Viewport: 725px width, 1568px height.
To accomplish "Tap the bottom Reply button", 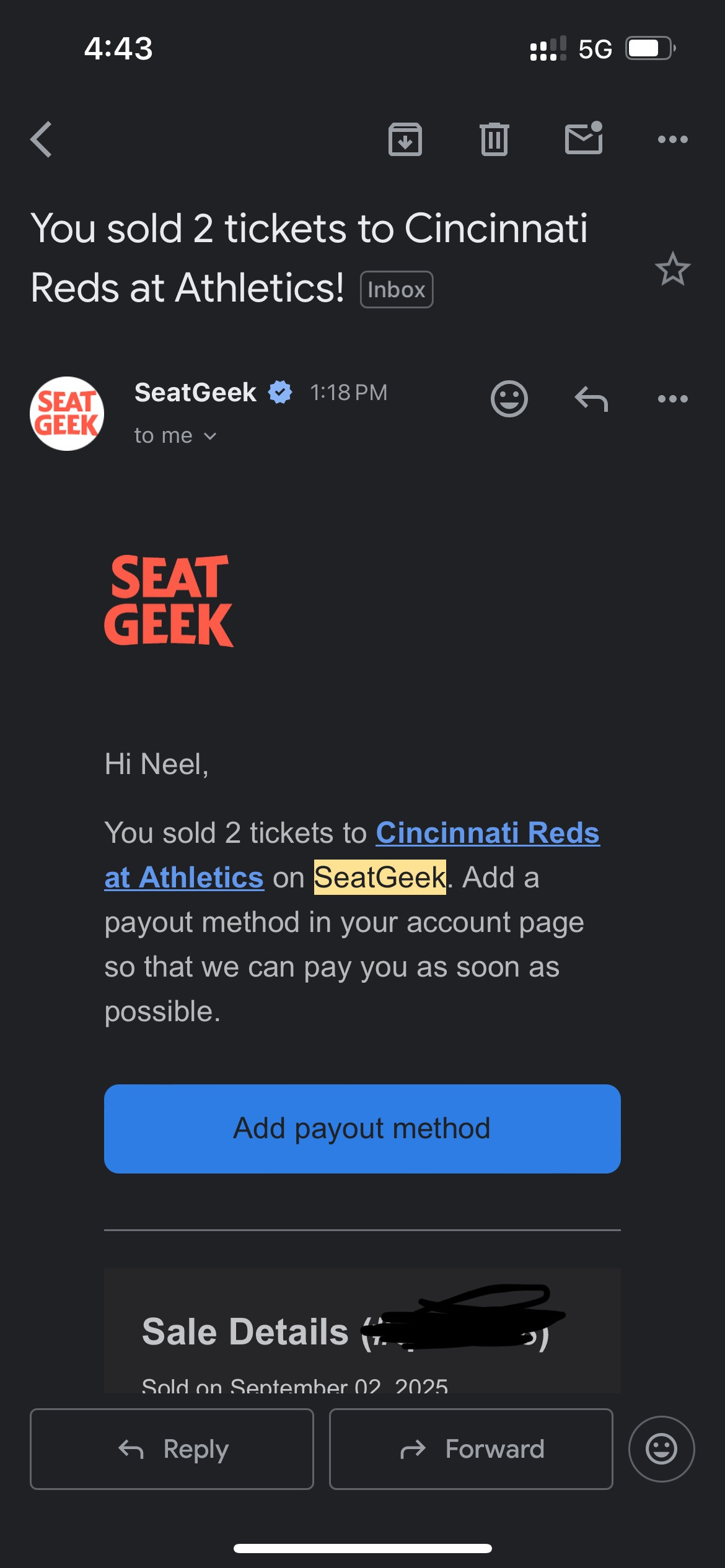I will click(x=172, y=1449).
